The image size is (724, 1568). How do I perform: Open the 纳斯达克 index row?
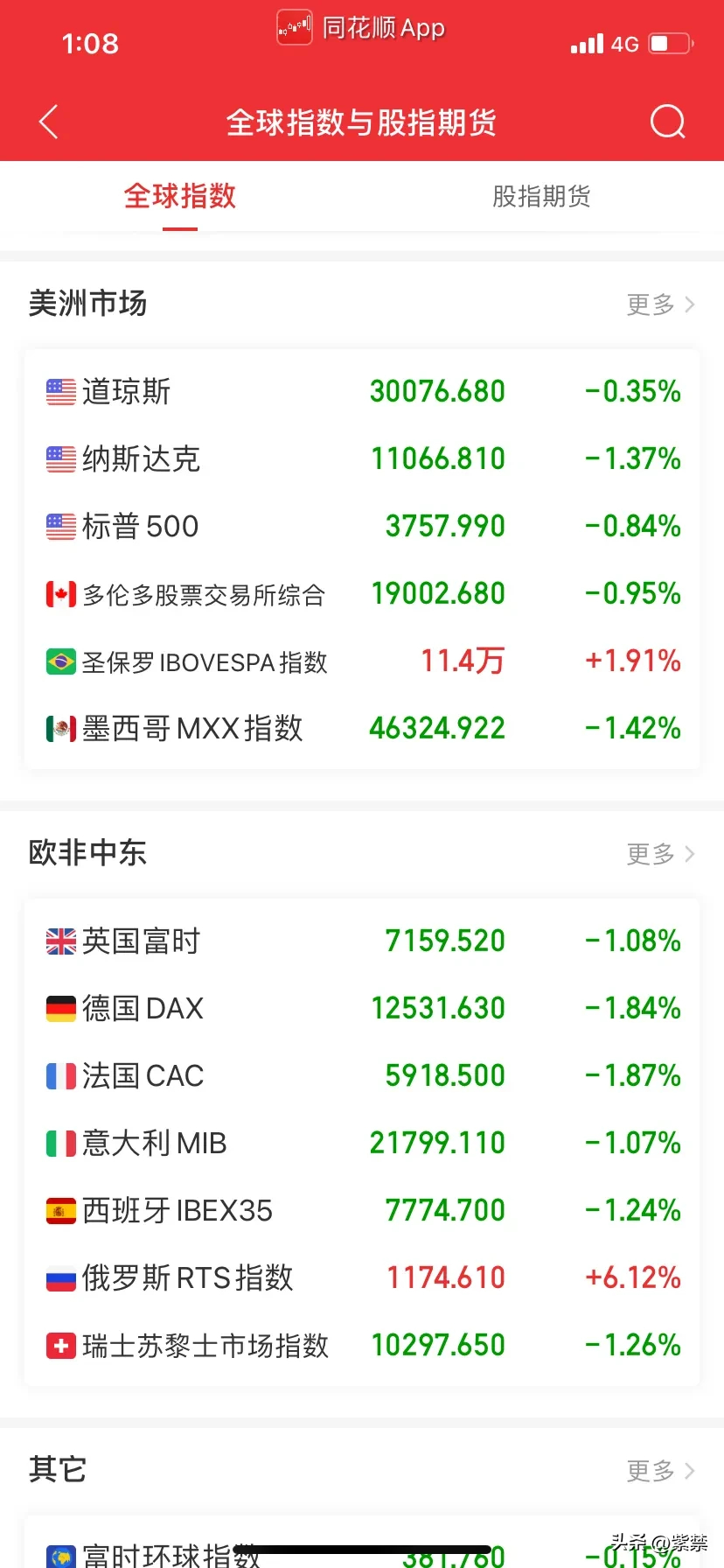[x=362, y=458]
